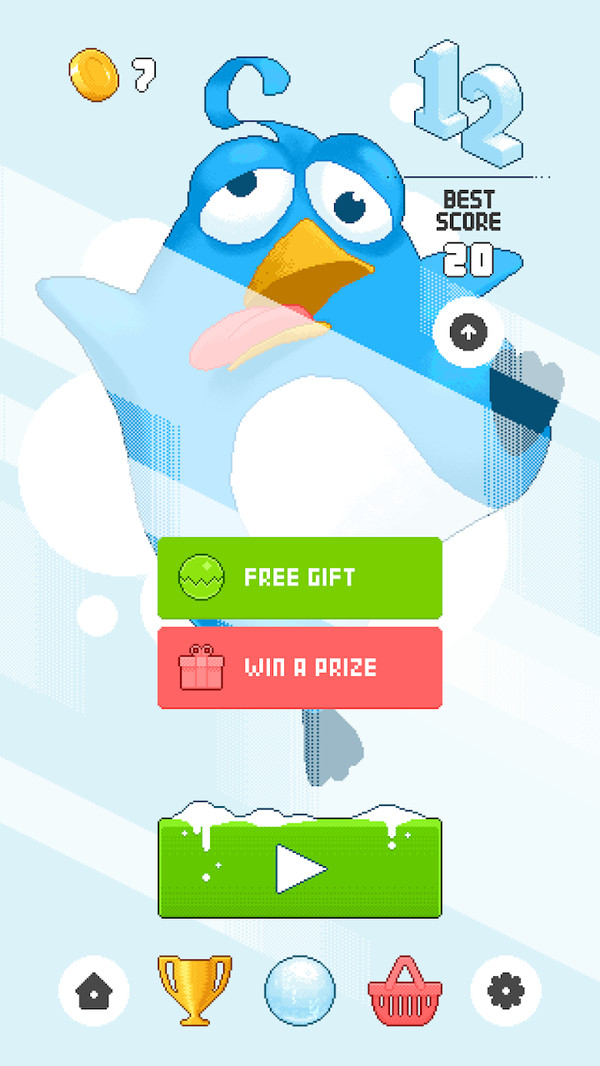Open the trophy leaderboard

point(195,991)
